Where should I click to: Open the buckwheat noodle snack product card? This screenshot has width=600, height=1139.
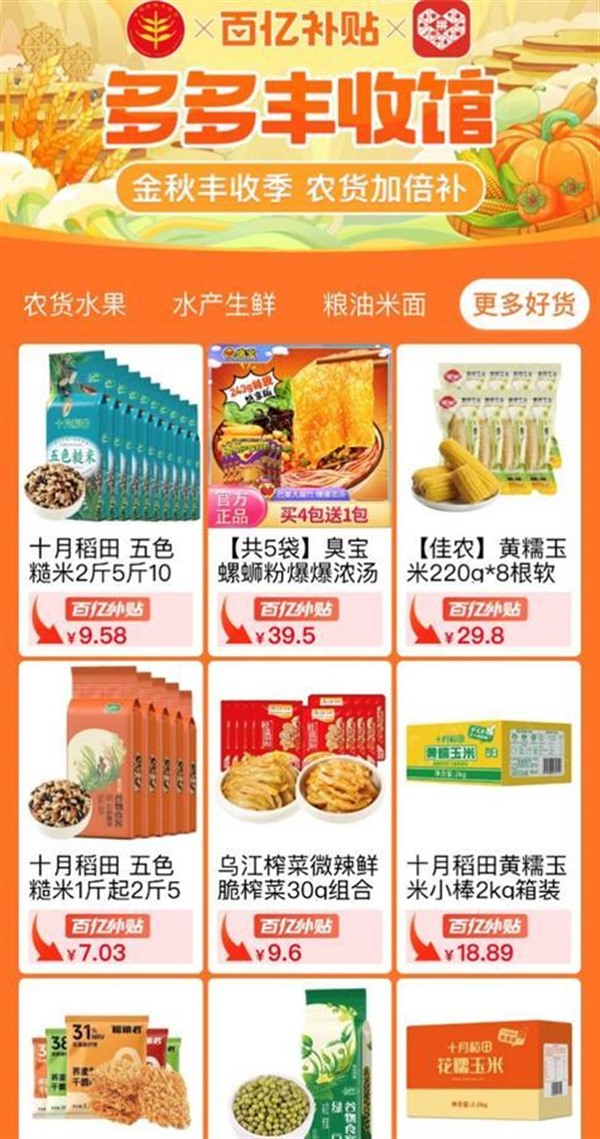coord(110,1065)
